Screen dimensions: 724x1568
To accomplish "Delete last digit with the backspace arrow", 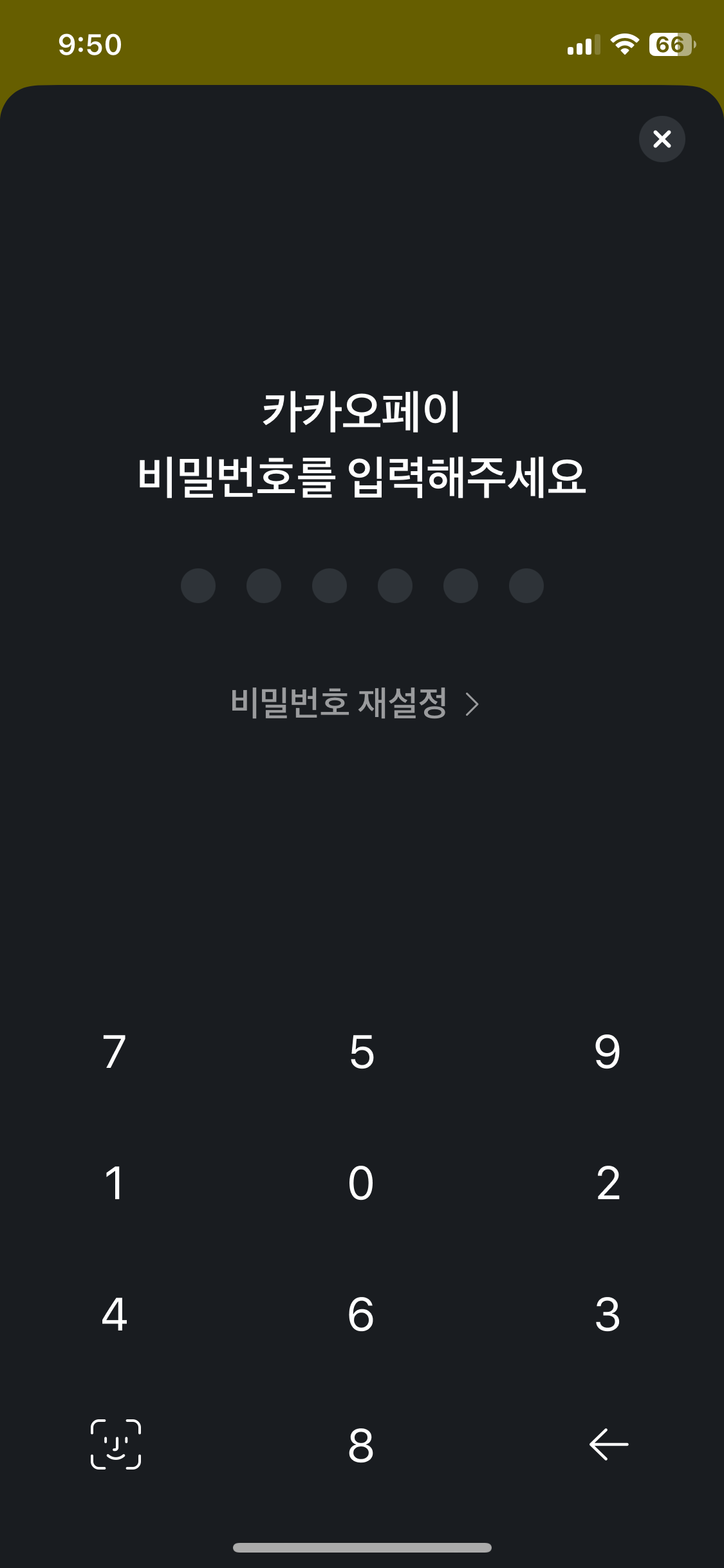I will (608, 1444).
